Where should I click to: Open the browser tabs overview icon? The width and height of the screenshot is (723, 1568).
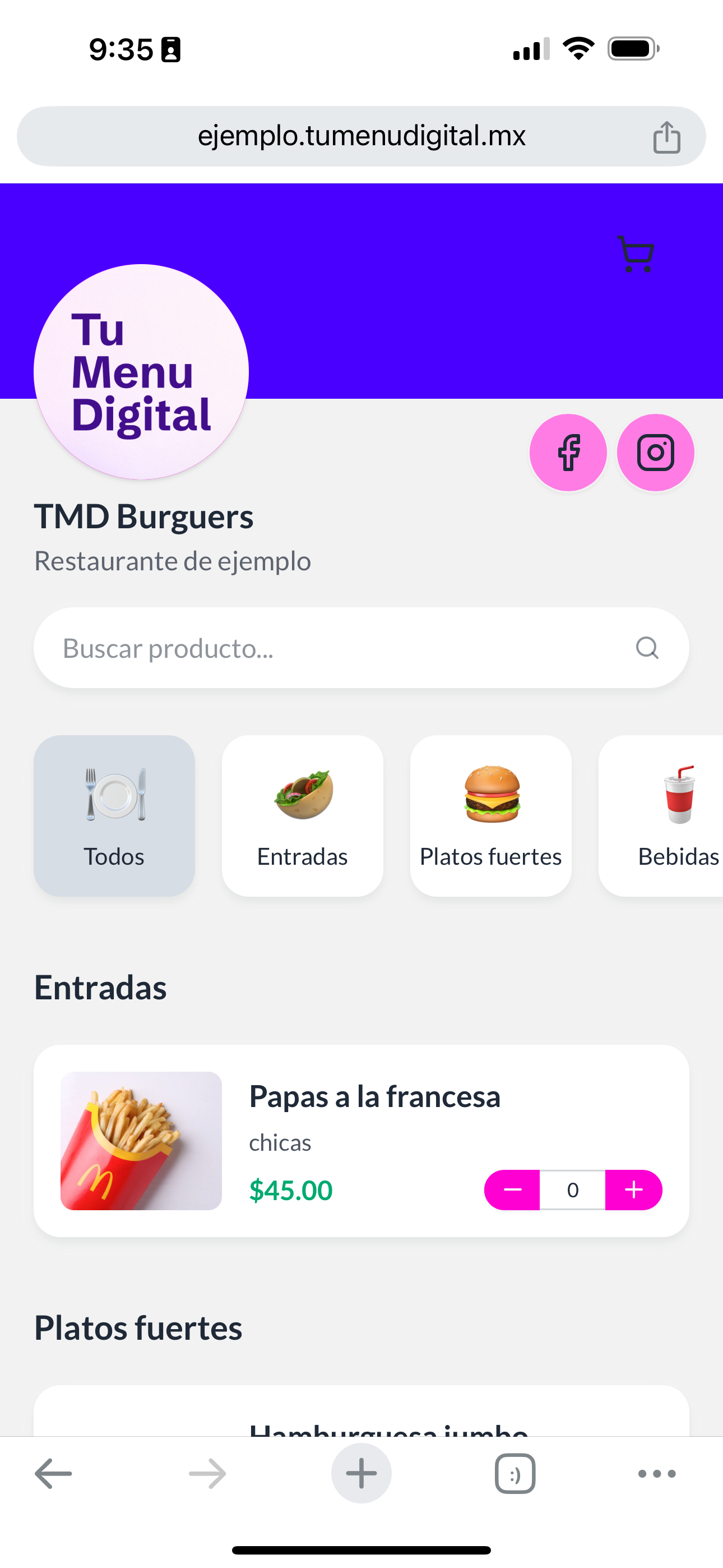(x=513, y=1473)
